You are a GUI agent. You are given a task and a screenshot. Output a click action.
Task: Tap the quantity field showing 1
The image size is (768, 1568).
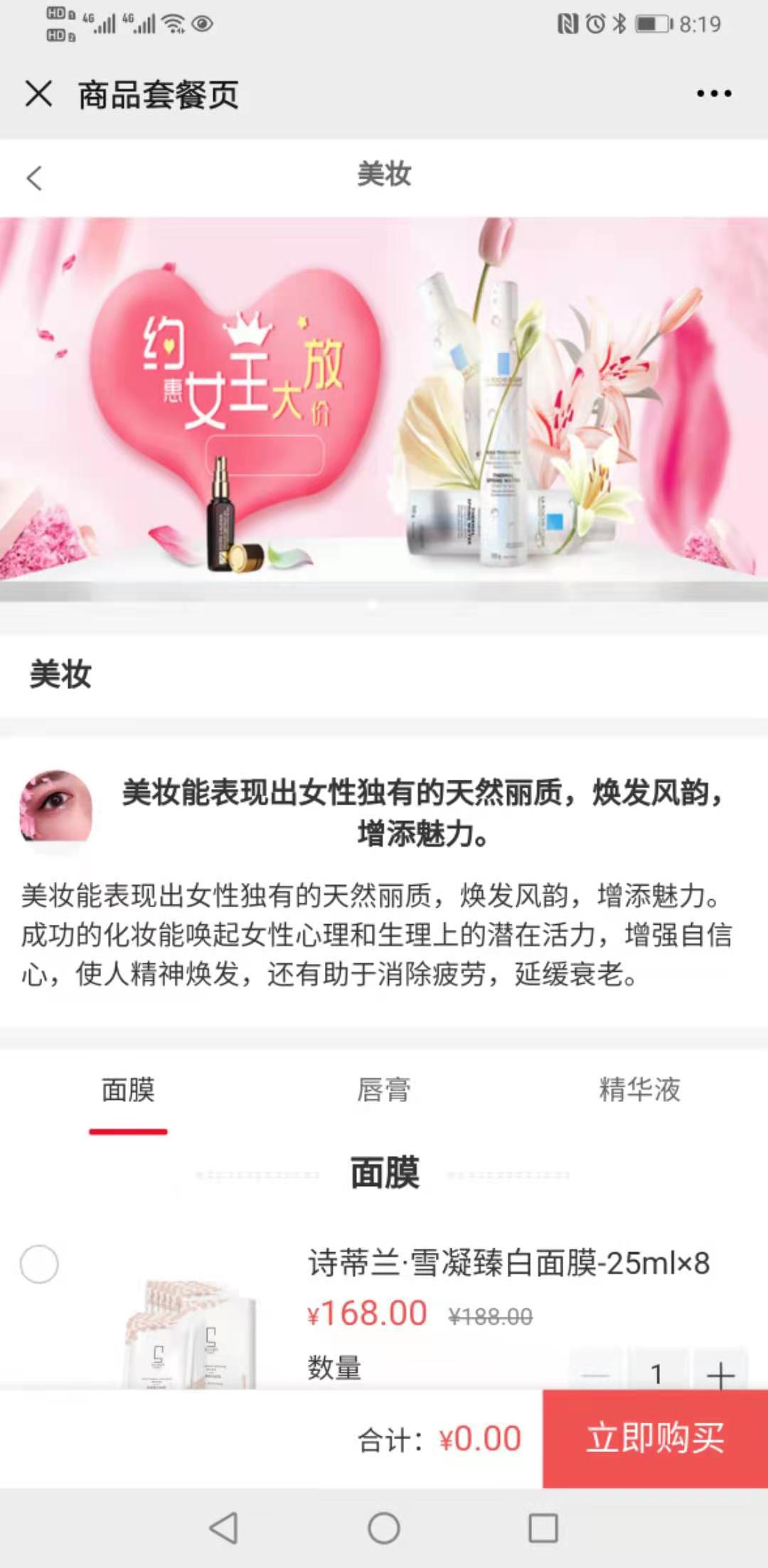coord(656,1373)
